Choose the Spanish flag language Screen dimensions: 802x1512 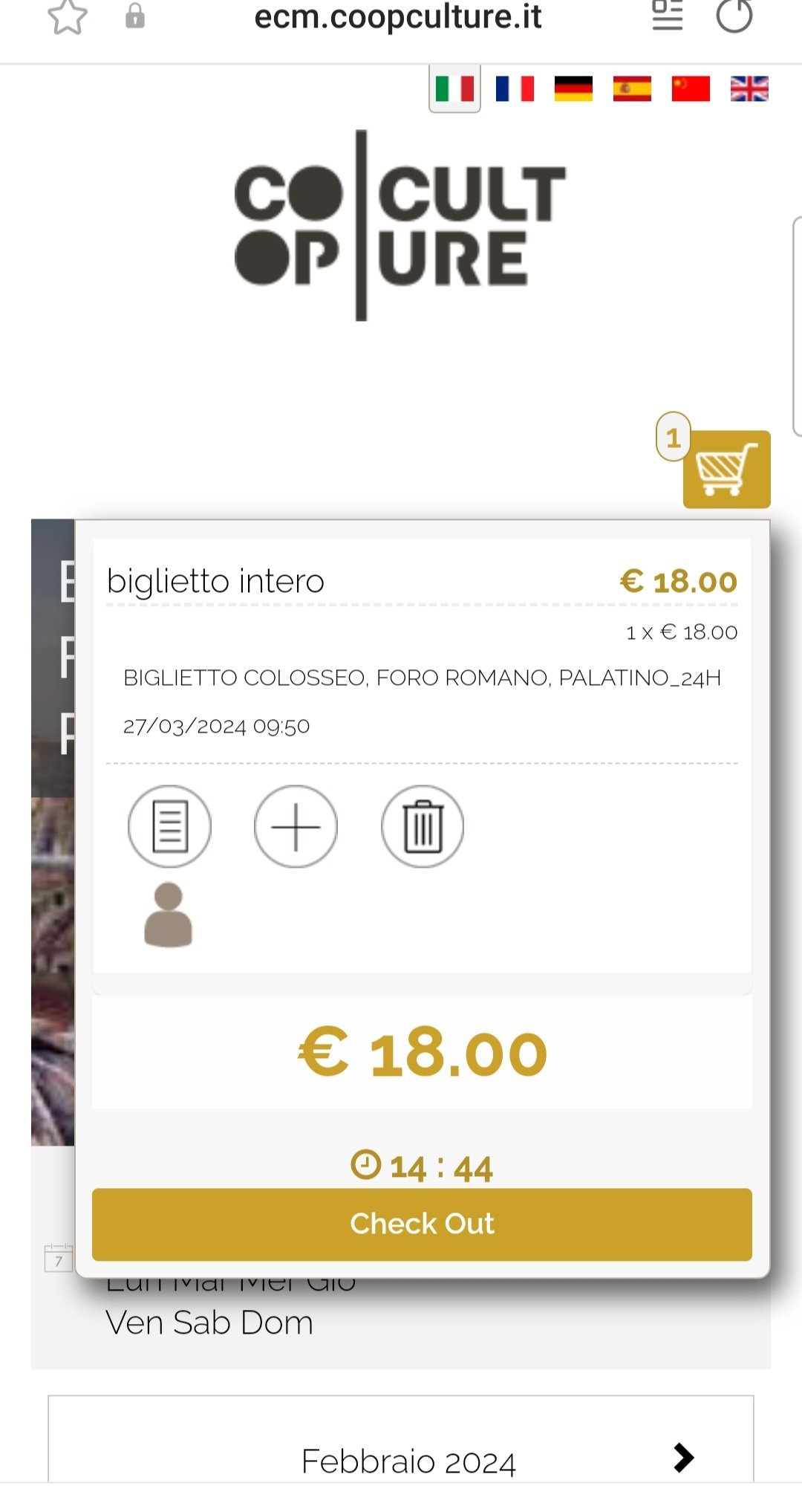[632, 88]
